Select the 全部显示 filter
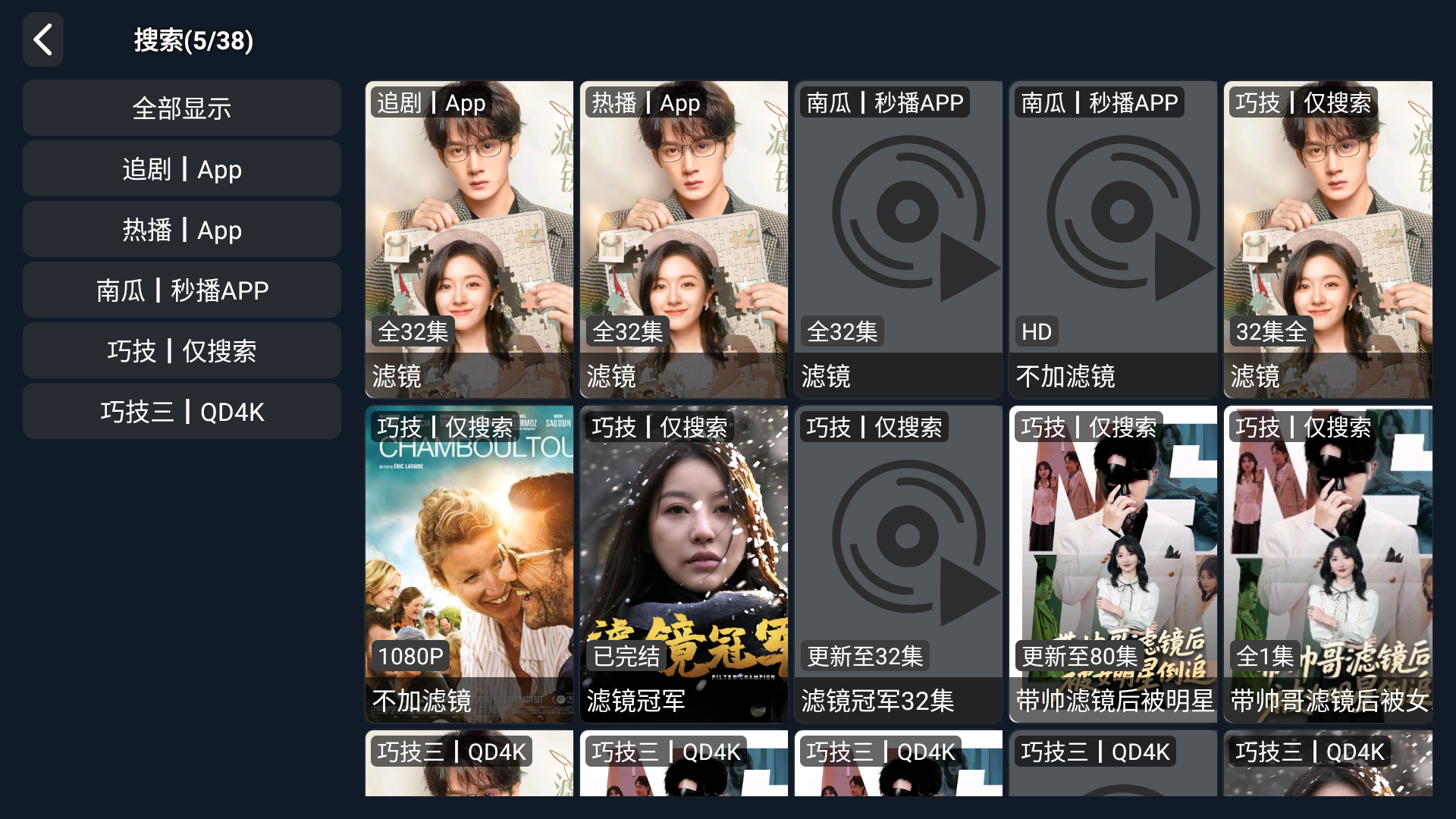Screen dimensions: 1456x819 coord(182,108)
